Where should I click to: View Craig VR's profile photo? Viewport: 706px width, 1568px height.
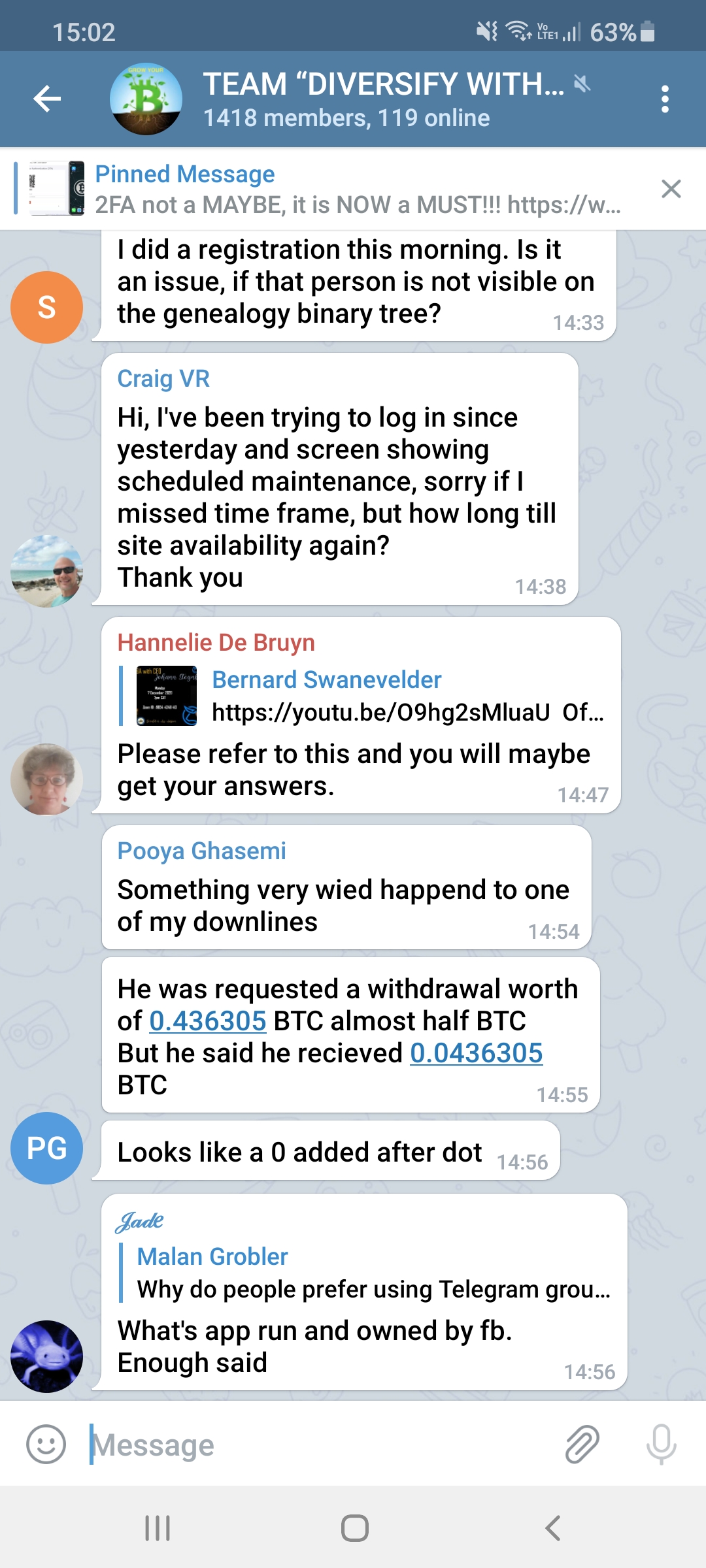tap(46, 571)
